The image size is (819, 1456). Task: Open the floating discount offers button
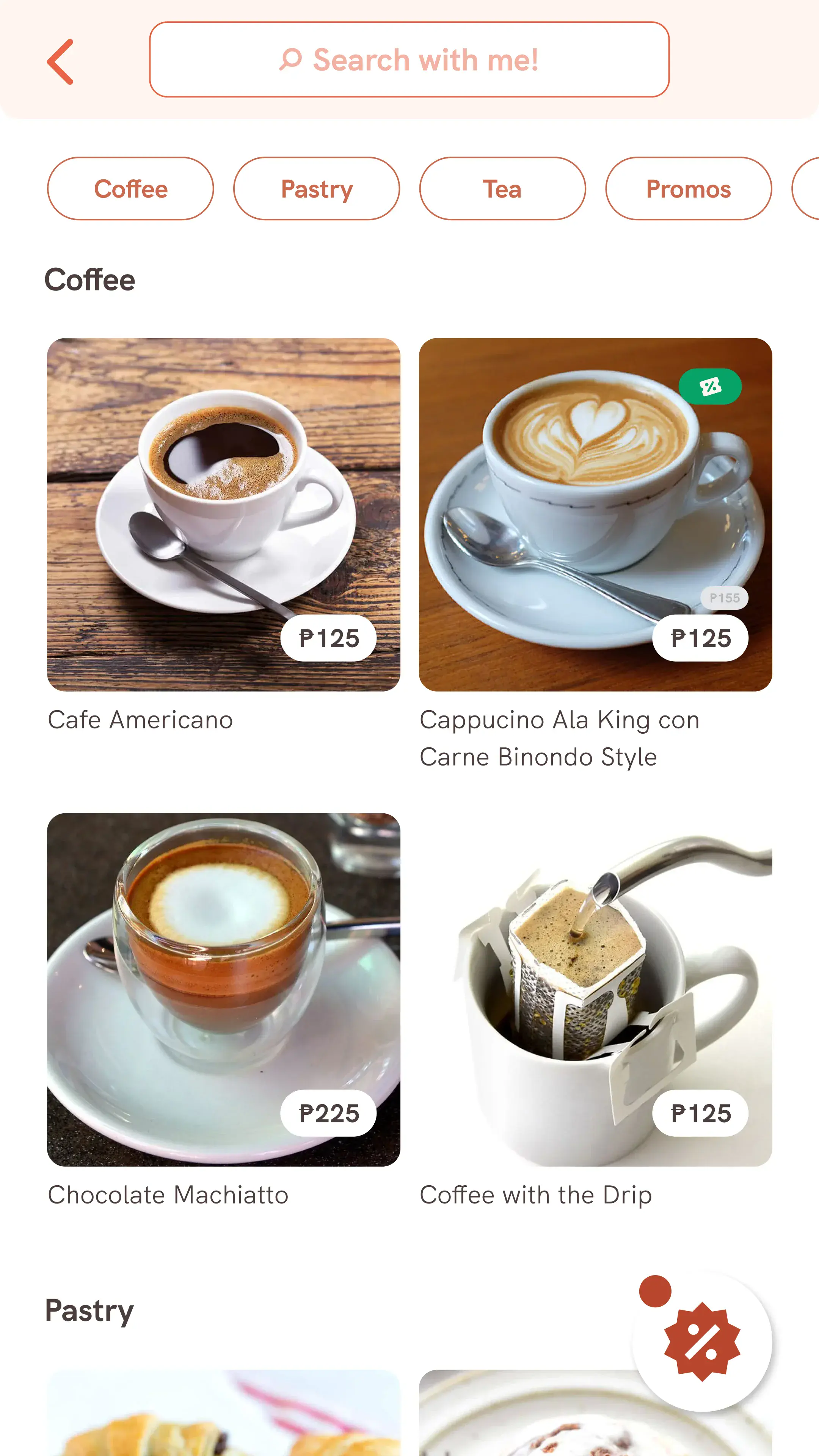point(701,1341)
